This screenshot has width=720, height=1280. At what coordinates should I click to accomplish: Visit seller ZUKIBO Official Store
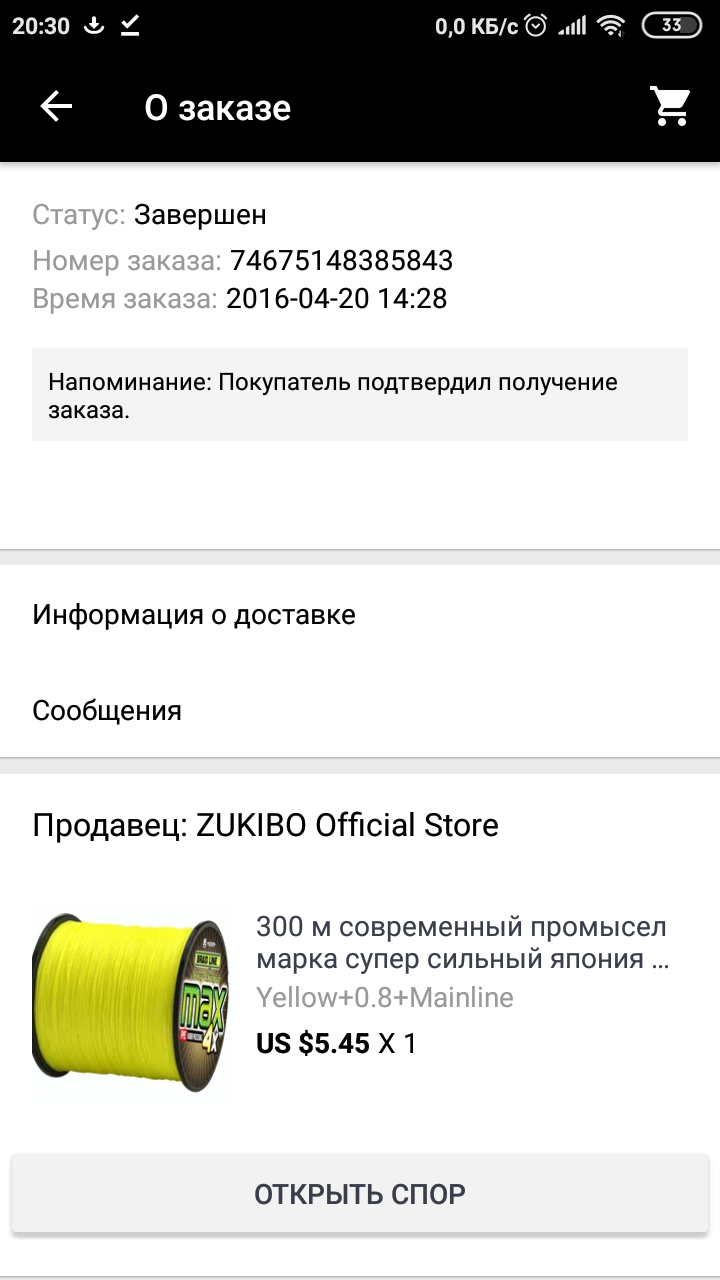coord(265,826)
